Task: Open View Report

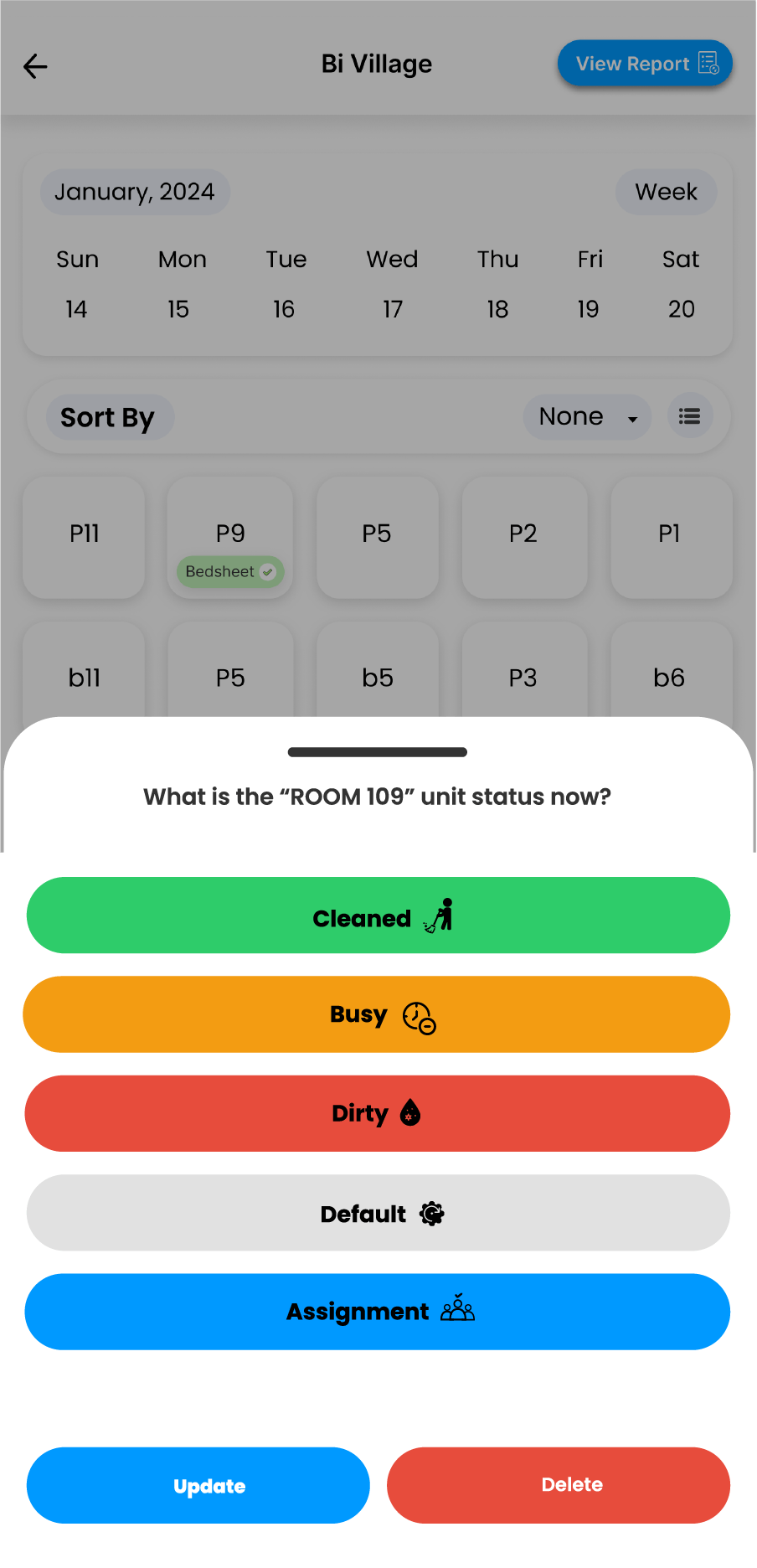Action: 645,64
